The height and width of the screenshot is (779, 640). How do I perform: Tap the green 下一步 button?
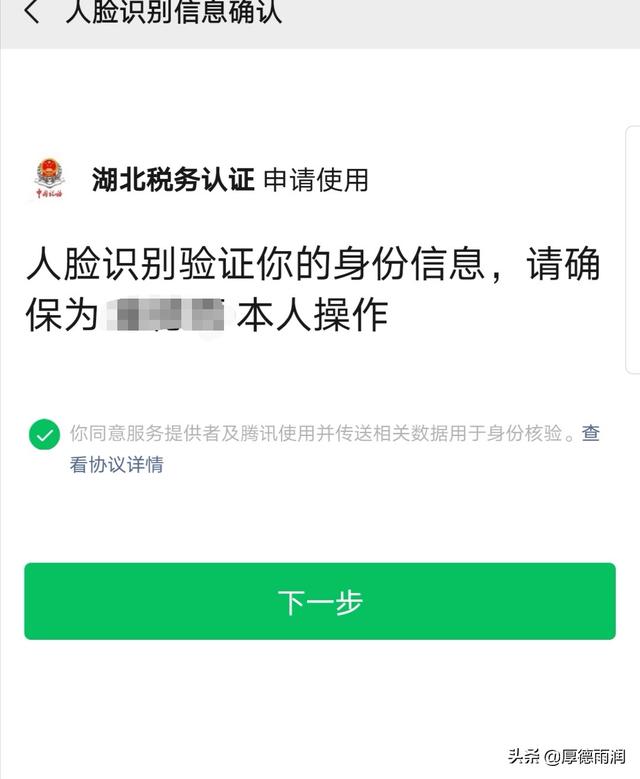pyautogui.click(x=320, y=601)
